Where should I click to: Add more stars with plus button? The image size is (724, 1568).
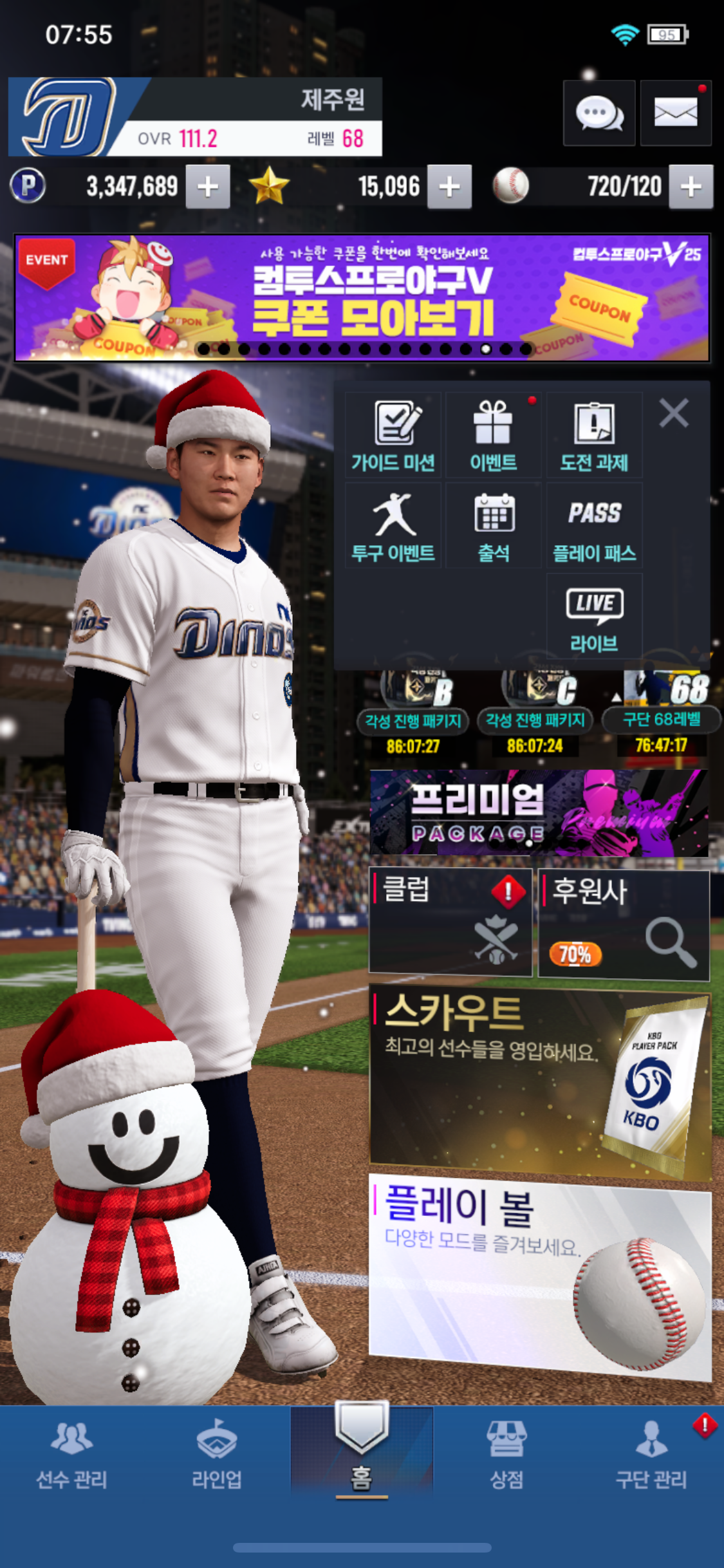[449, 187]
